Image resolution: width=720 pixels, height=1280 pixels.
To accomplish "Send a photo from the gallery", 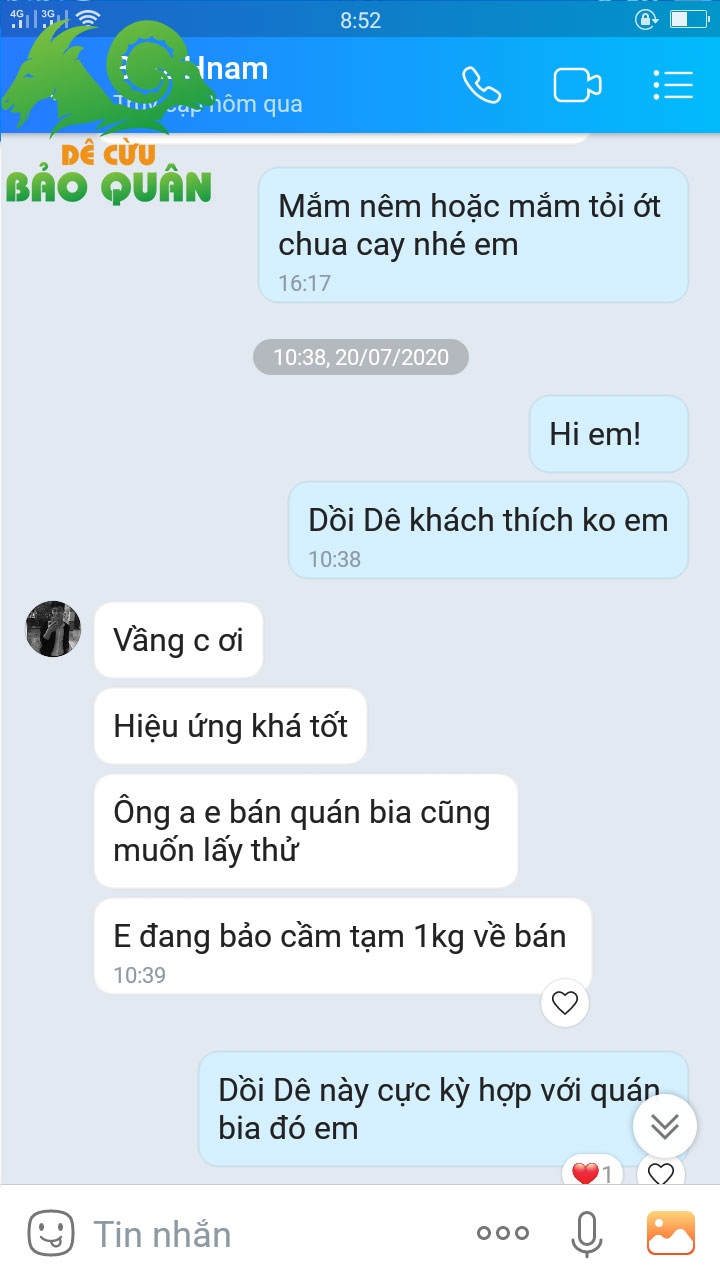I will 670,1233.
